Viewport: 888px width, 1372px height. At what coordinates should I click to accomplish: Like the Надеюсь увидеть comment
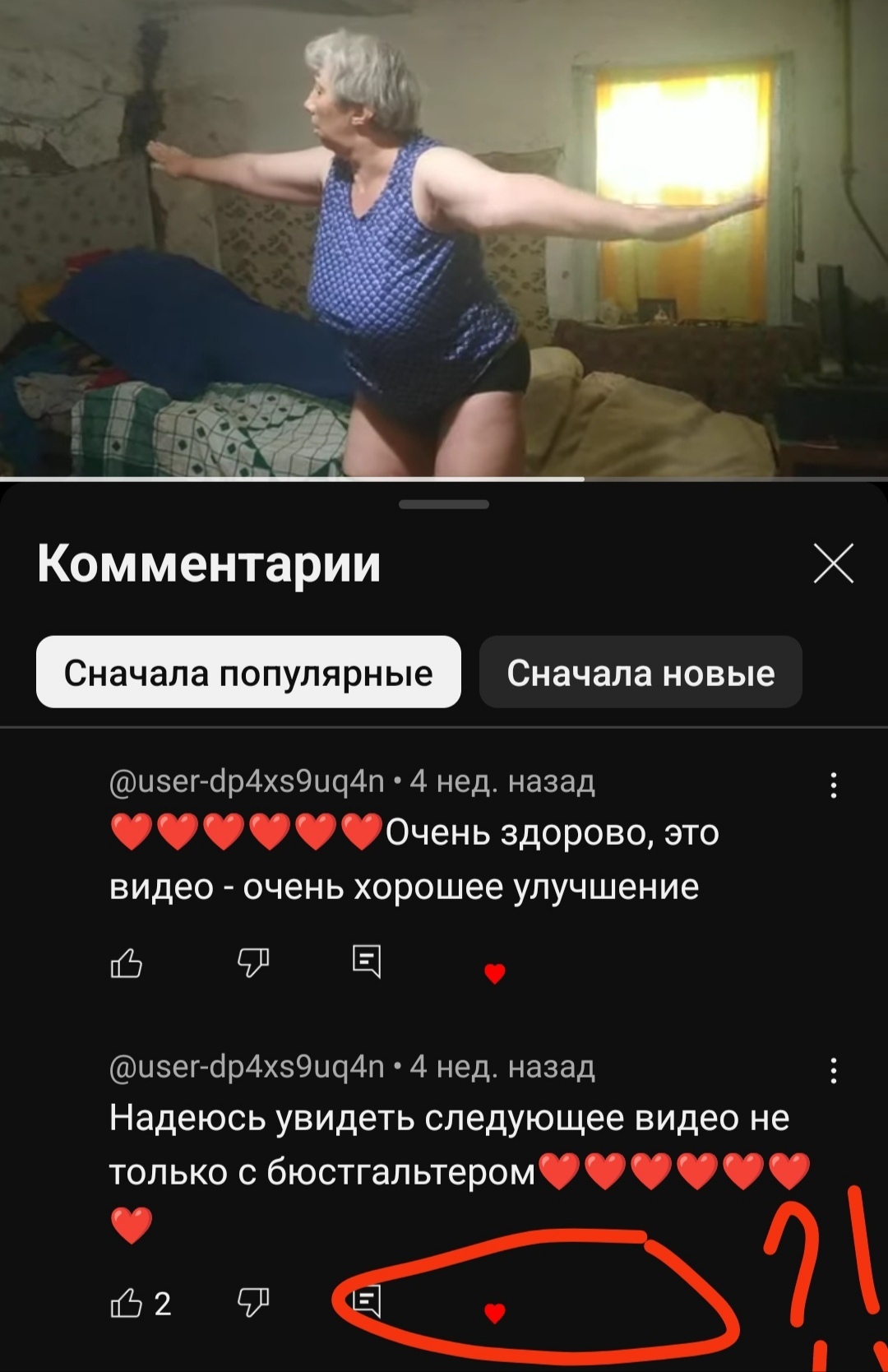point(127,1303)
